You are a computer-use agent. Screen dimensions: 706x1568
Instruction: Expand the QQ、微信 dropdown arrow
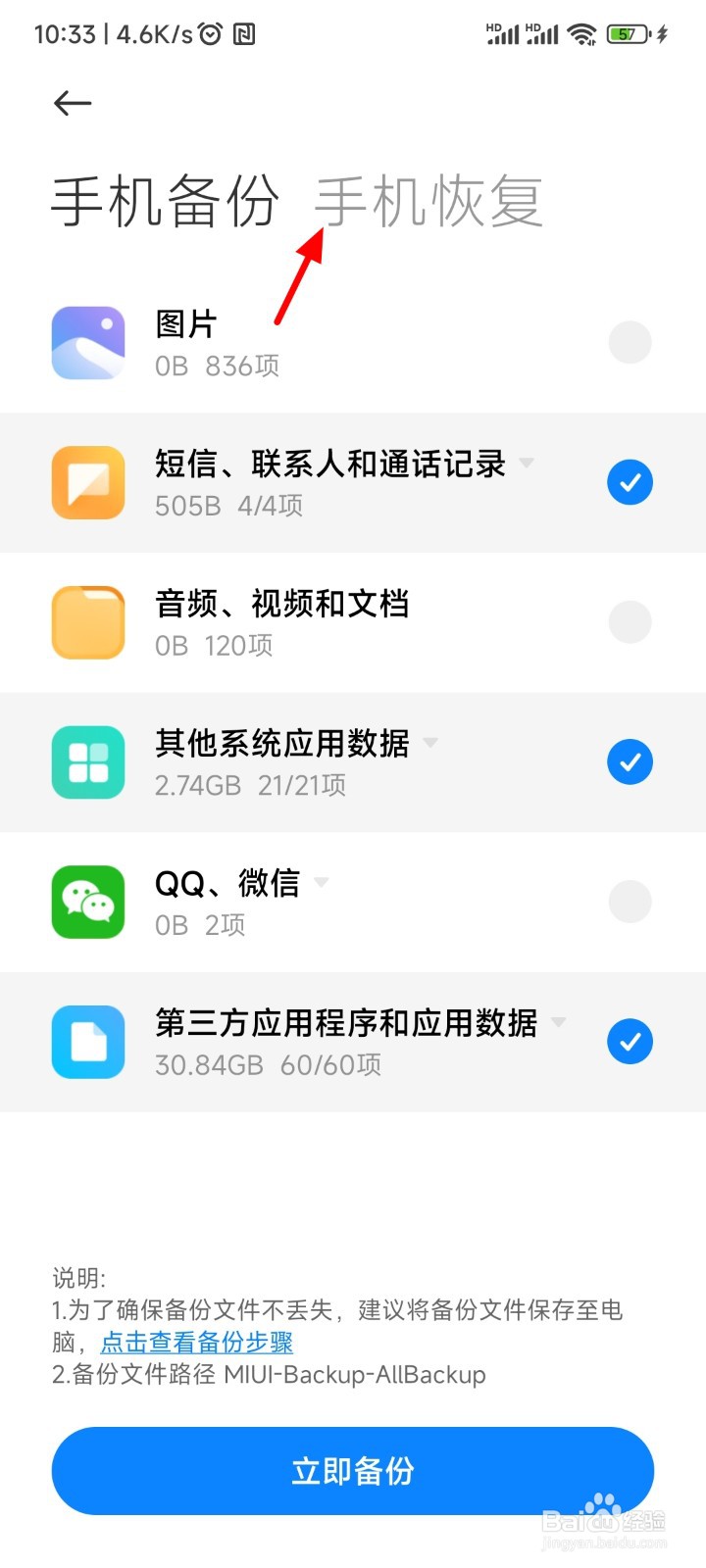click(x=321, y=883)
